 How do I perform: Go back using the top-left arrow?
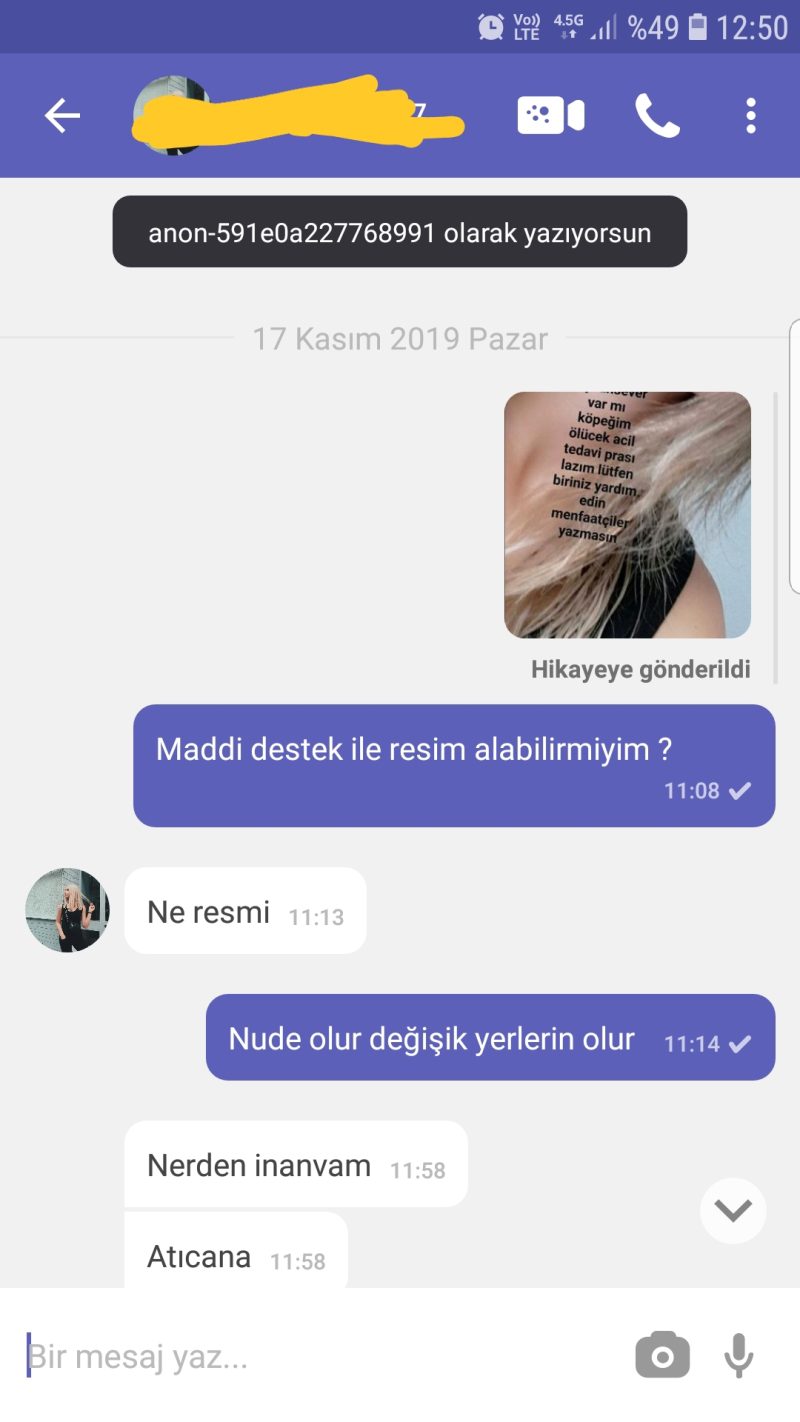pos(62,116)
